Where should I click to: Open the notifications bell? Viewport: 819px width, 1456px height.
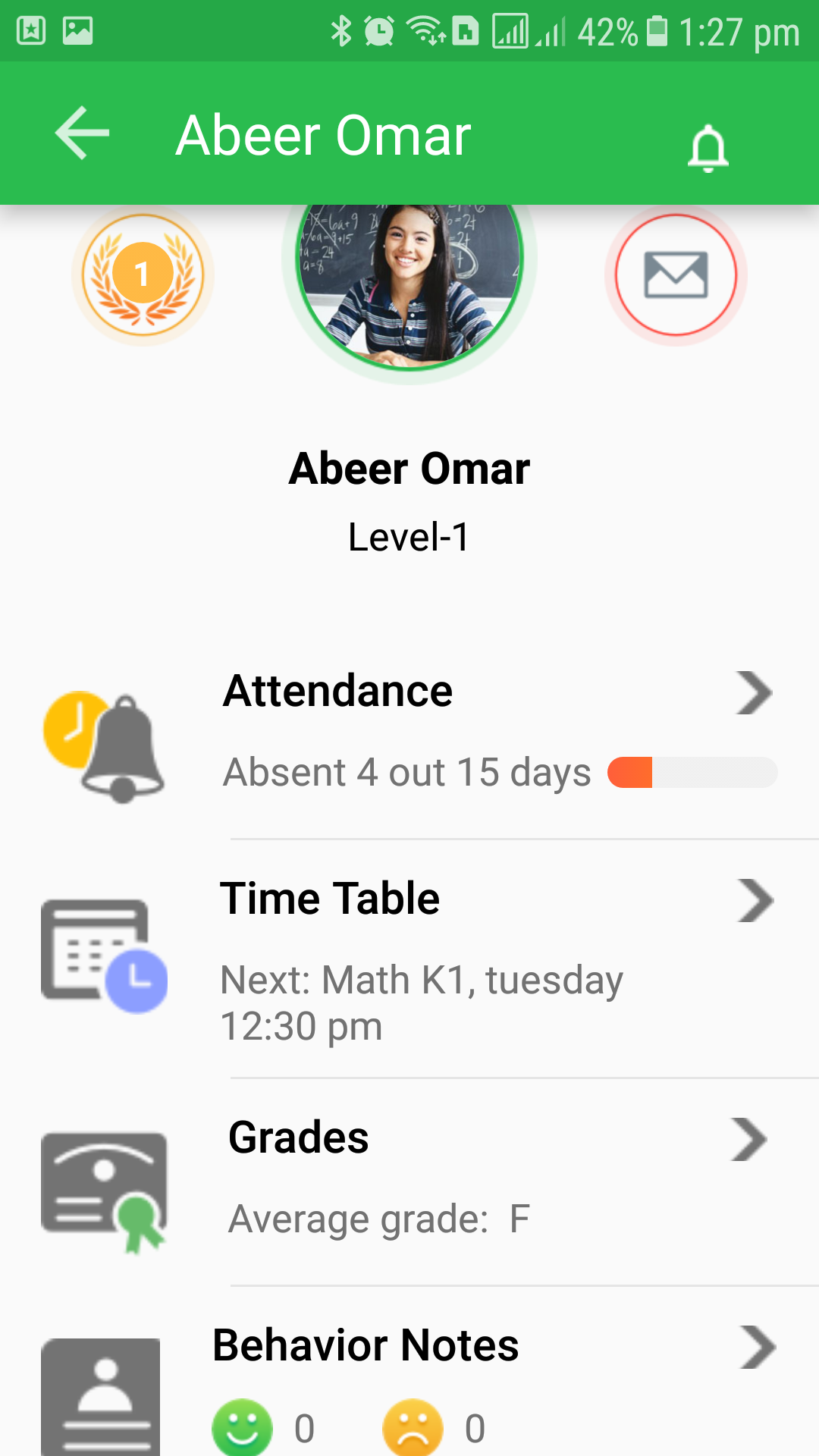point(708,147)
